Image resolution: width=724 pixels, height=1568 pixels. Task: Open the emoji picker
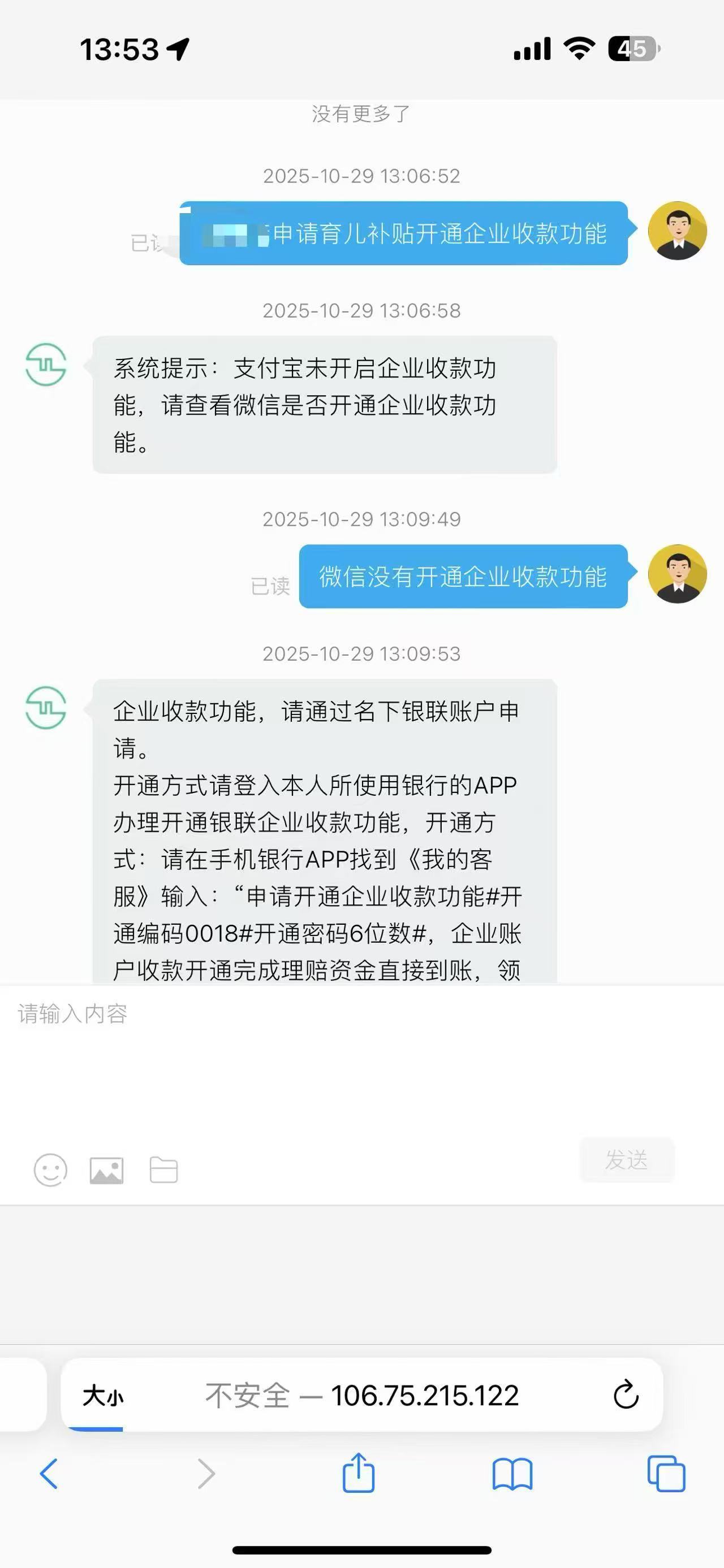point(50,1170)
